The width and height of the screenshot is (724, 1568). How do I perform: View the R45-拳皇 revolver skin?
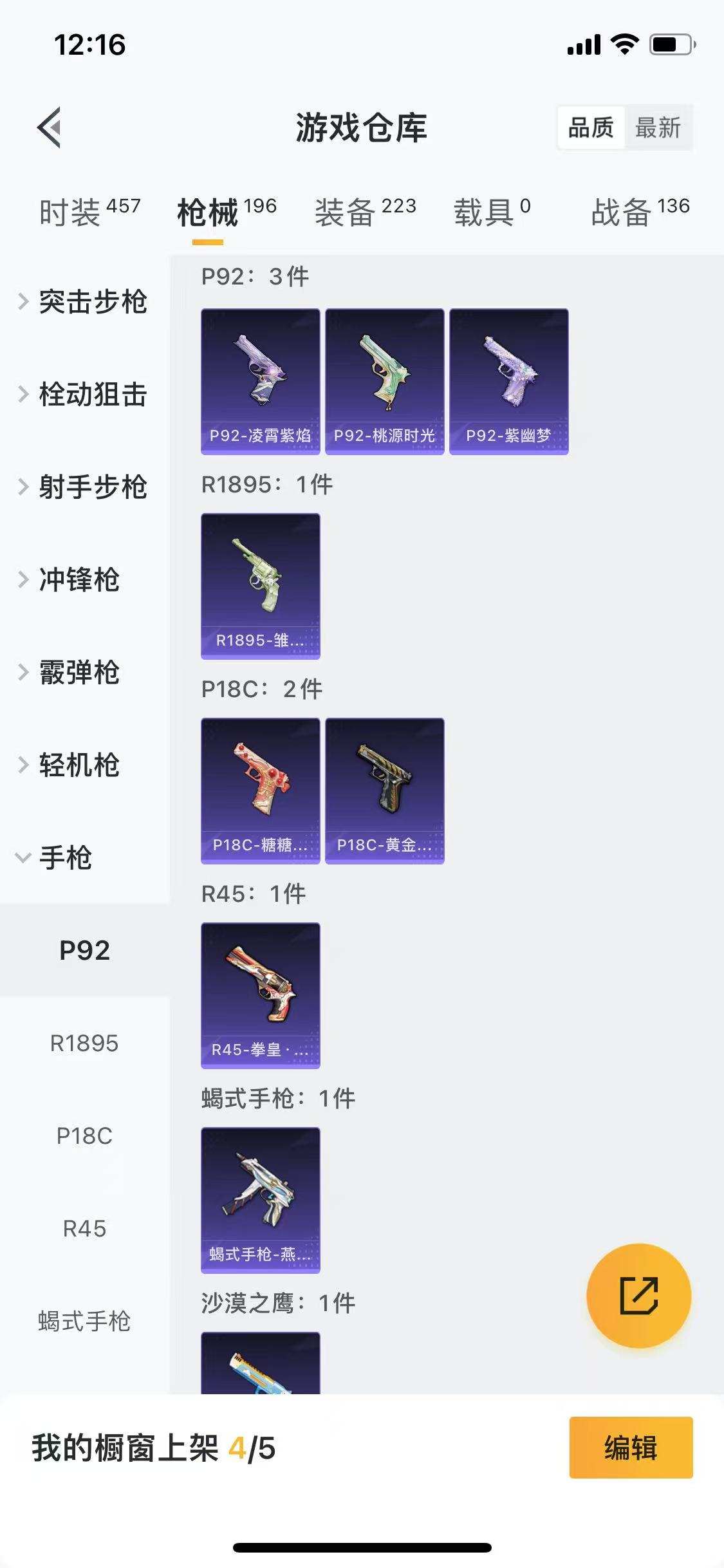click(260, 994)
